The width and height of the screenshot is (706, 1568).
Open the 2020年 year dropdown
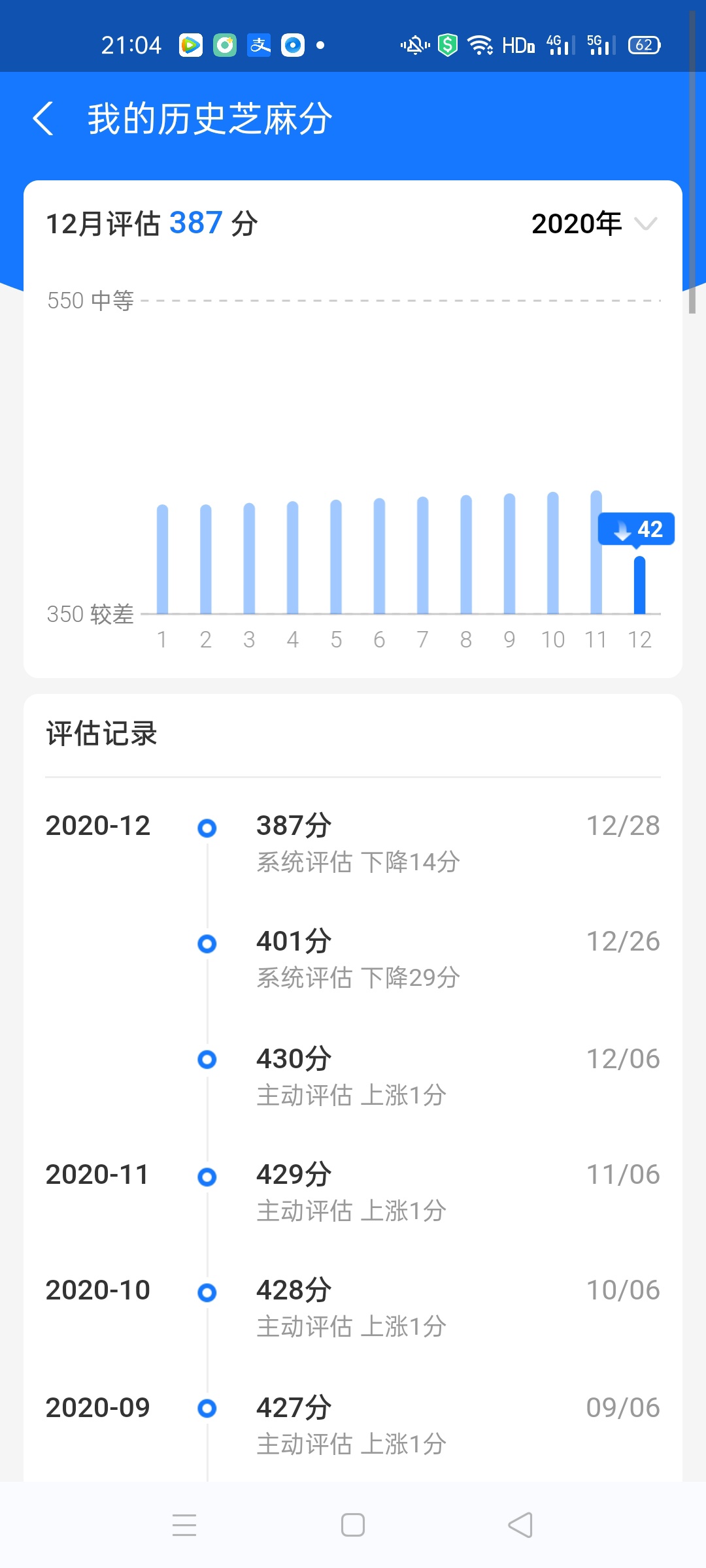(x=594, y=224)
